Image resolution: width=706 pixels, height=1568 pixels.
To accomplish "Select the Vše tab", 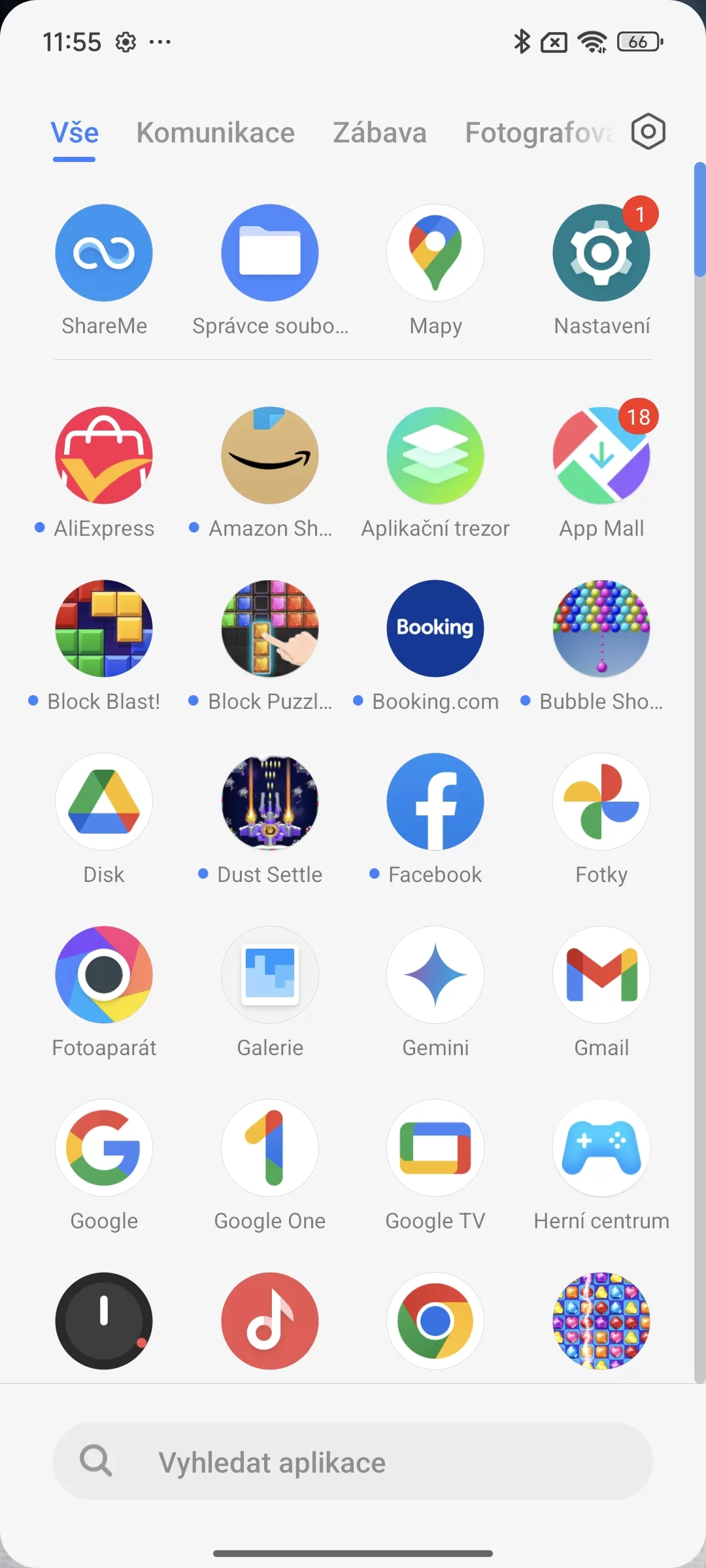I will tap(75, 133).
